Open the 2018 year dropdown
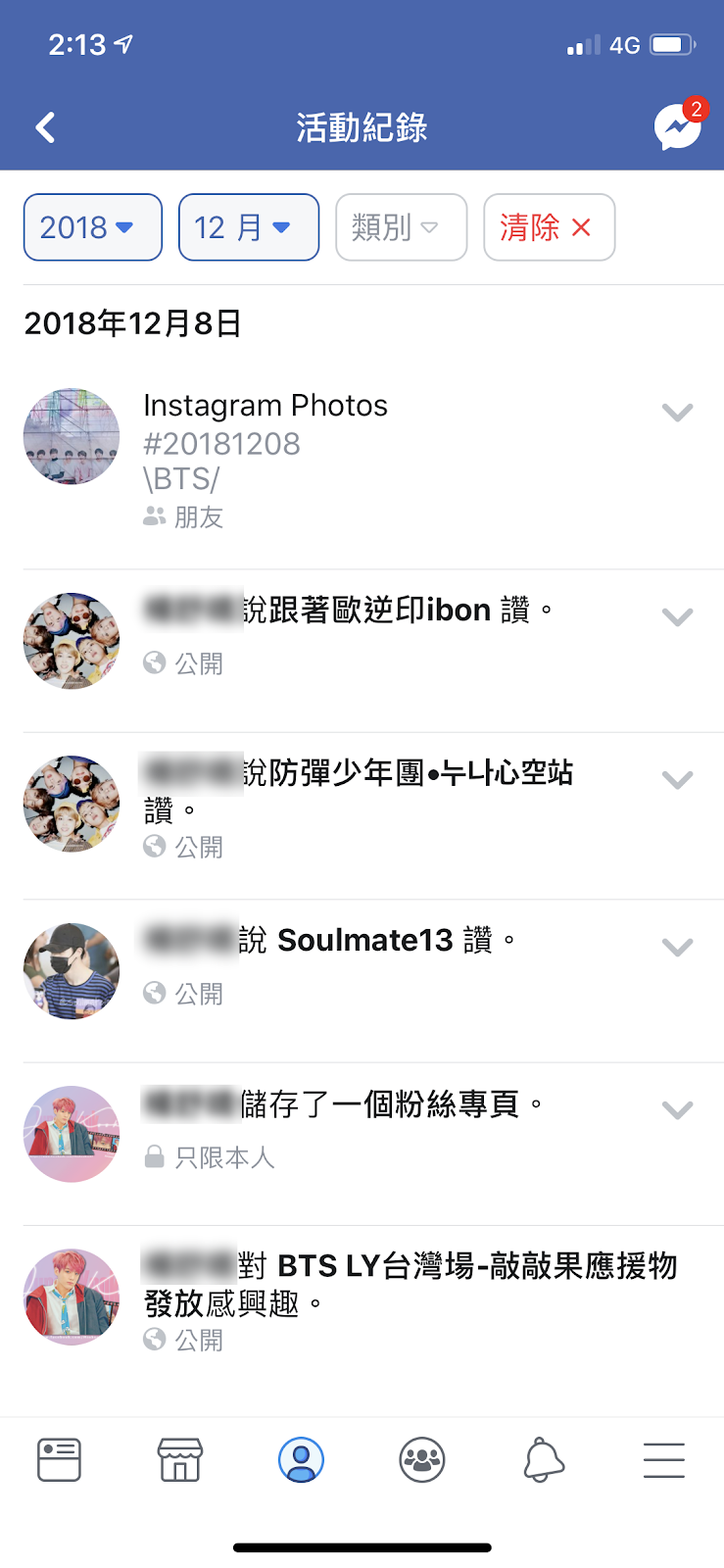This screenshot has height=1568, width=724. pyautogui.click(x=92, y=227)
